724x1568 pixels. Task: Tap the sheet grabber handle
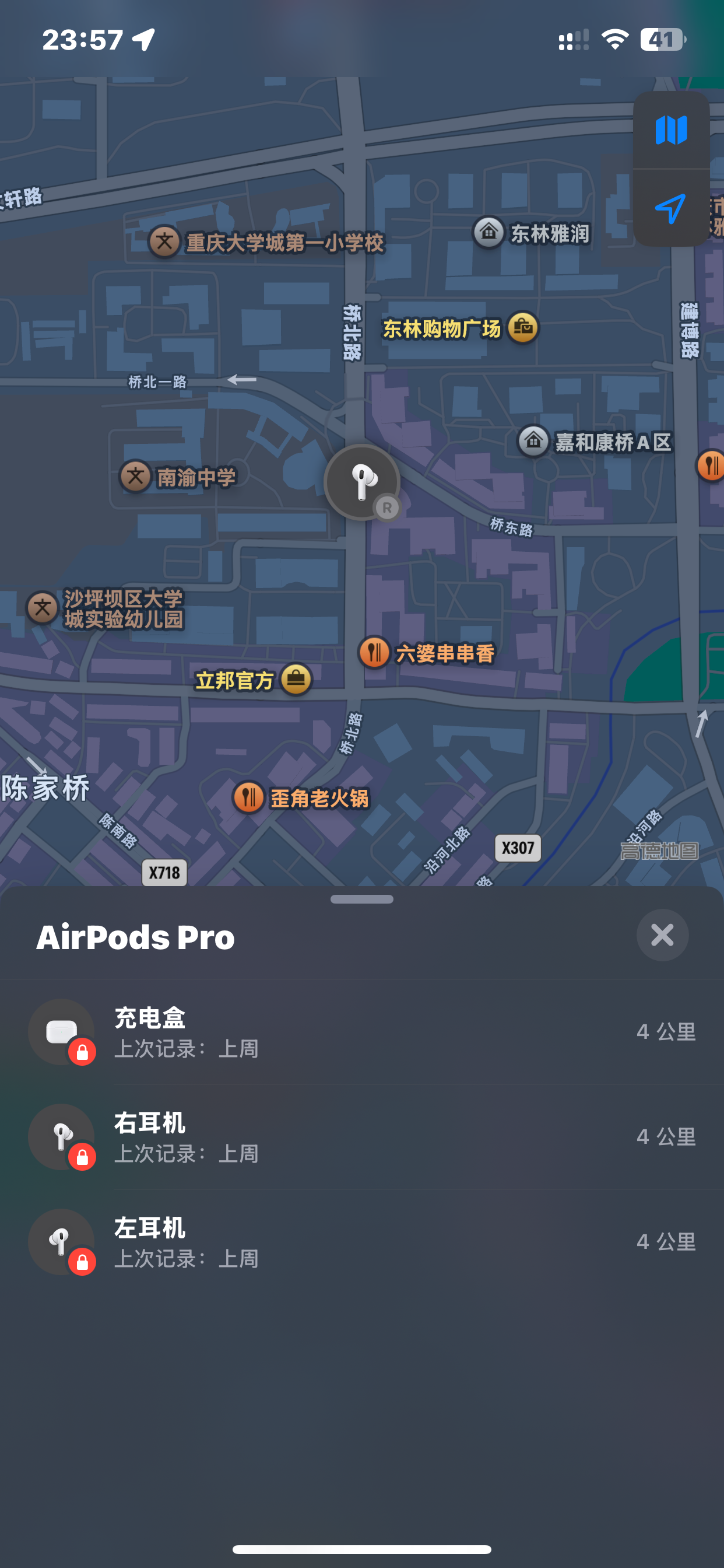[362, 899]
